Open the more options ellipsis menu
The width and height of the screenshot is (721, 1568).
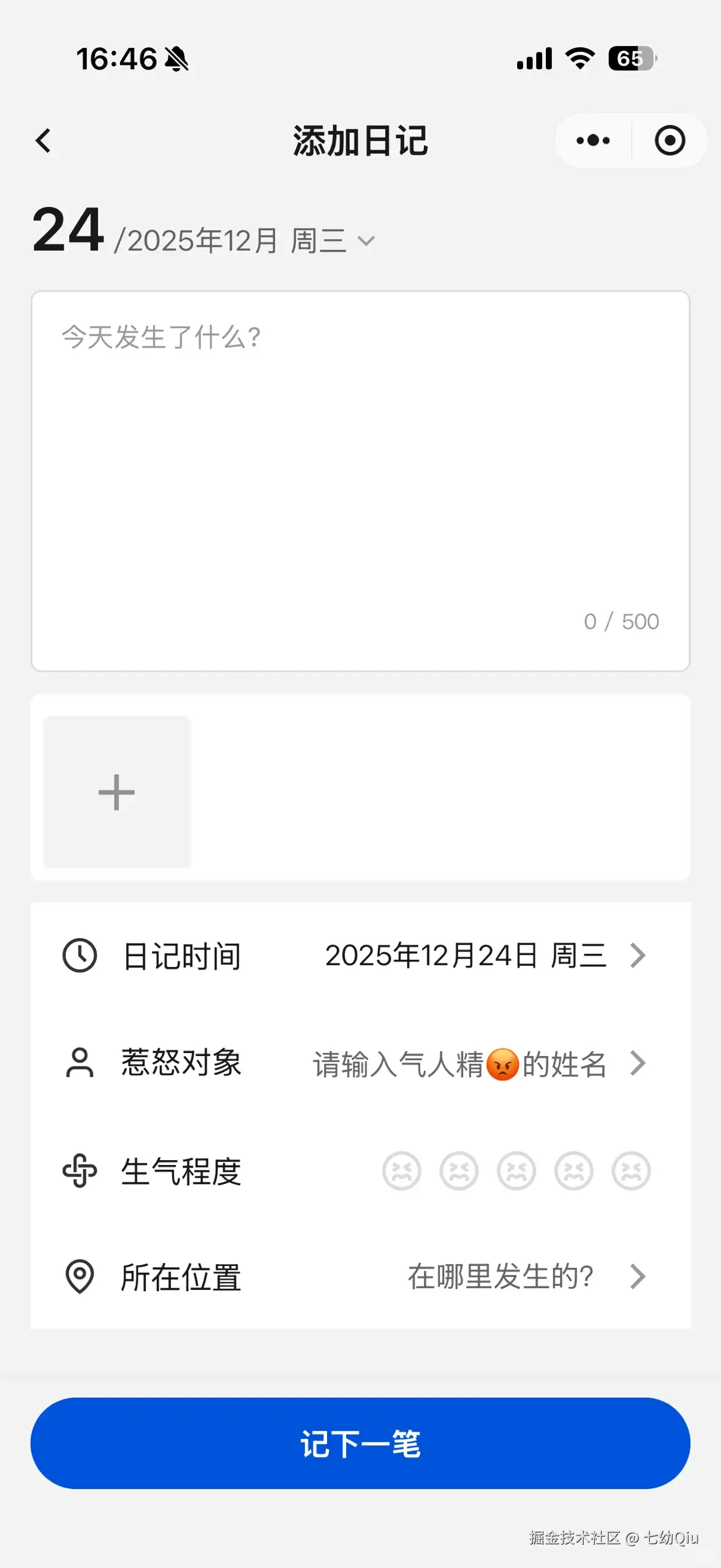pos(592,140)
